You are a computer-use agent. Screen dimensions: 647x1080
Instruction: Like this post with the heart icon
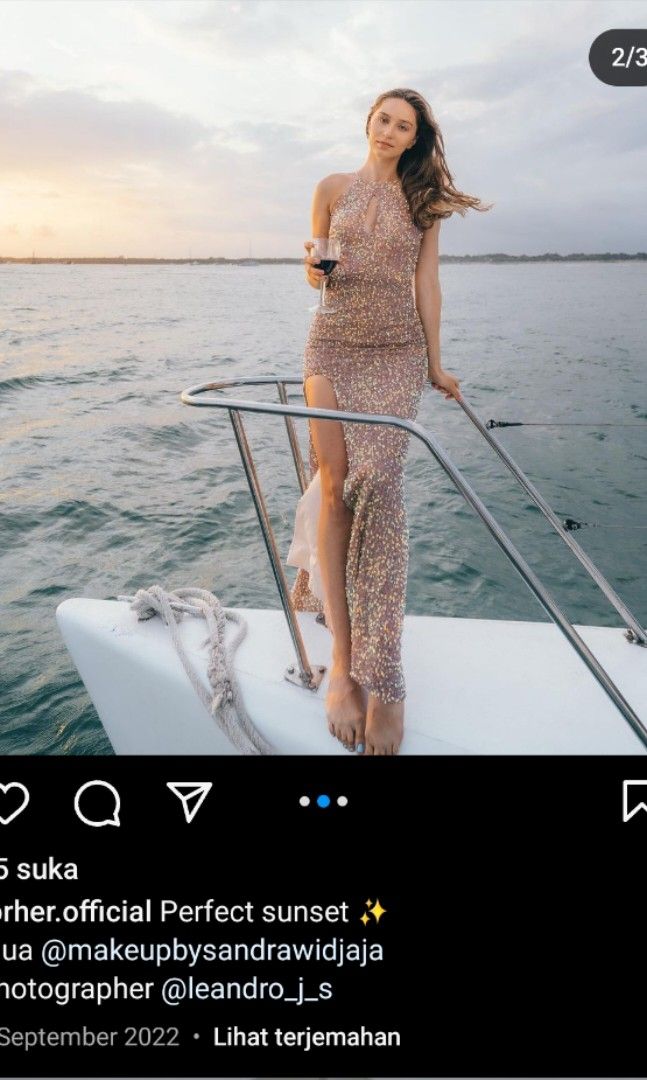[12, 802]
